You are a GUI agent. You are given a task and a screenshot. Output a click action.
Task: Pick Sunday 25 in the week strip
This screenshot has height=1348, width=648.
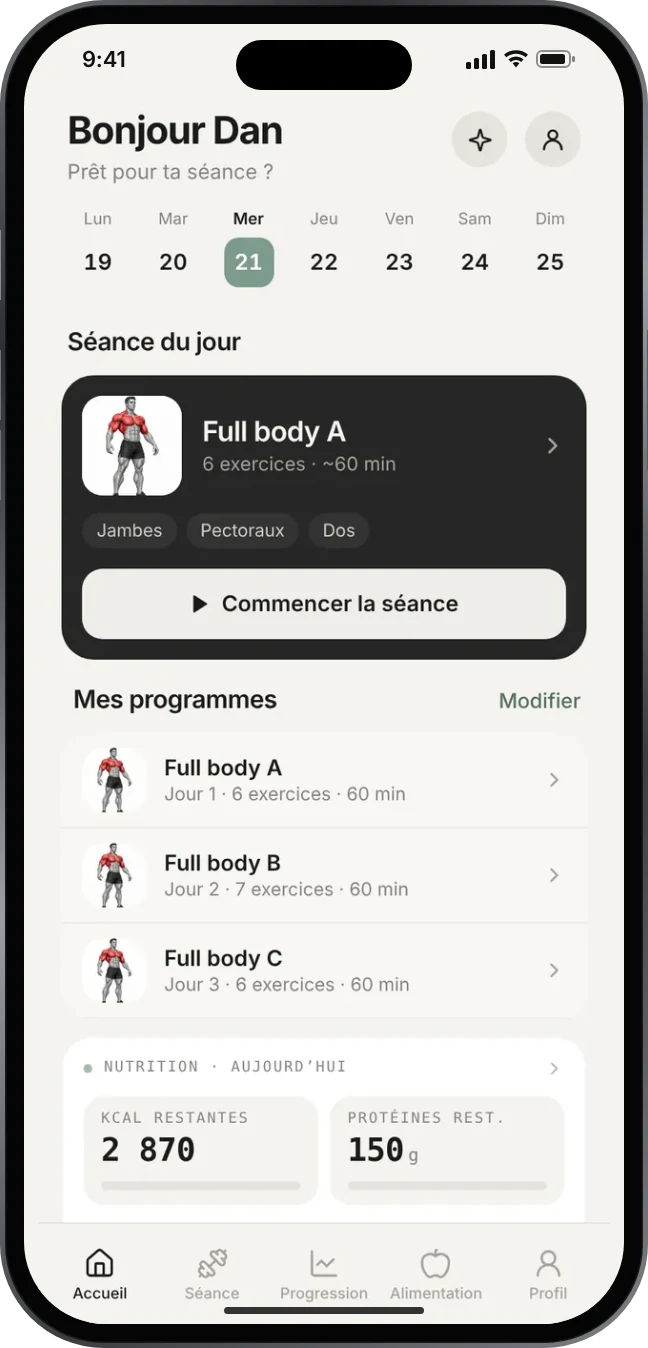(550, 246)
